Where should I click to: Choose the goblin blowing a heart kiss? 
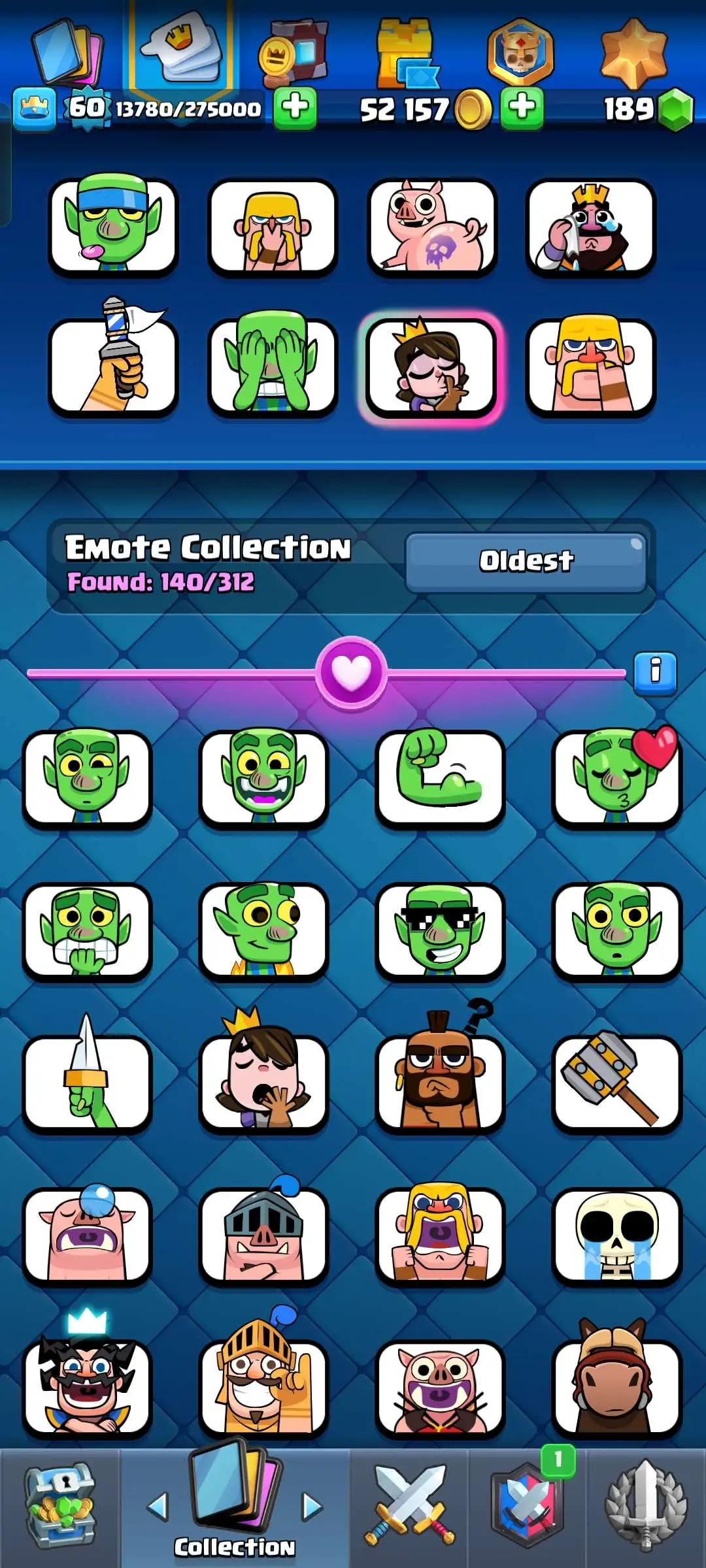coord(617,777)
